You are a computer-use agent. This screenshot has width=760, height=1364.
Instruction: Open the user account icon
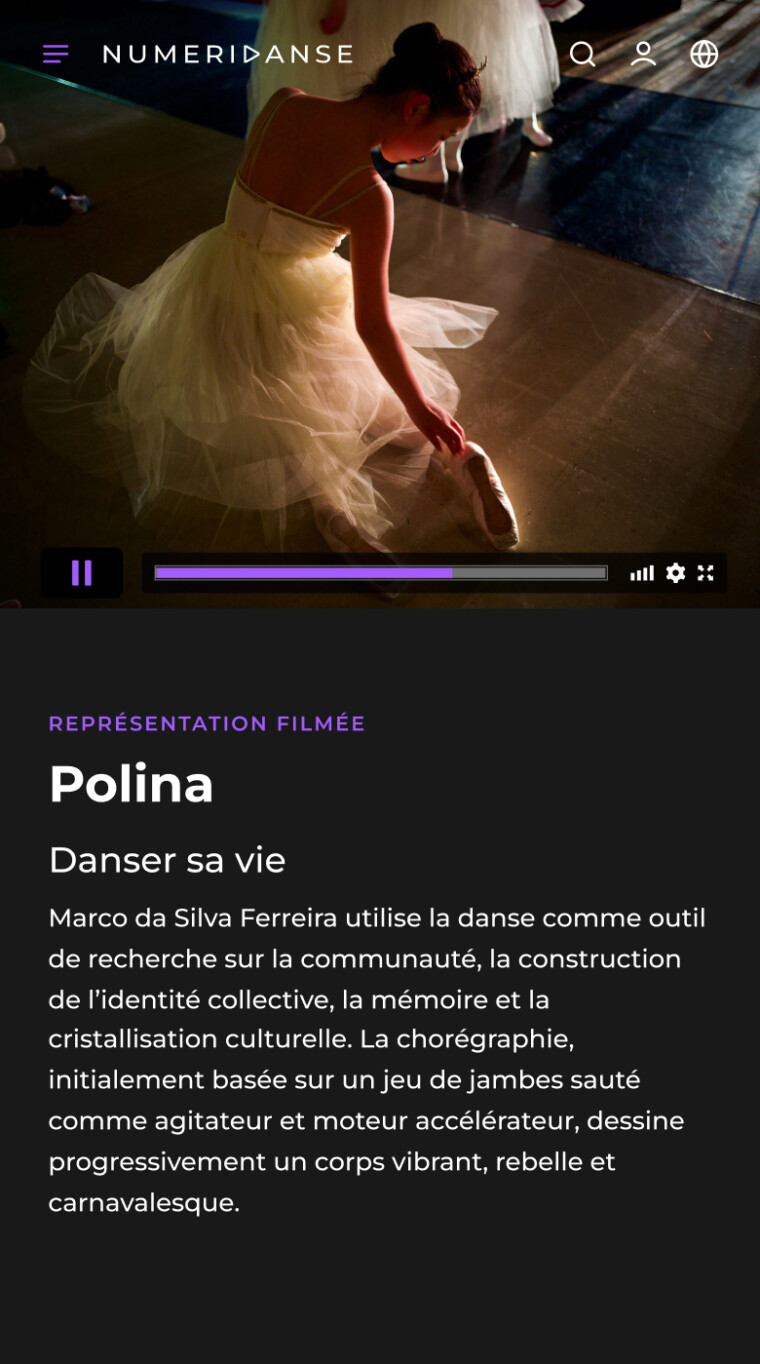(643, 54)
